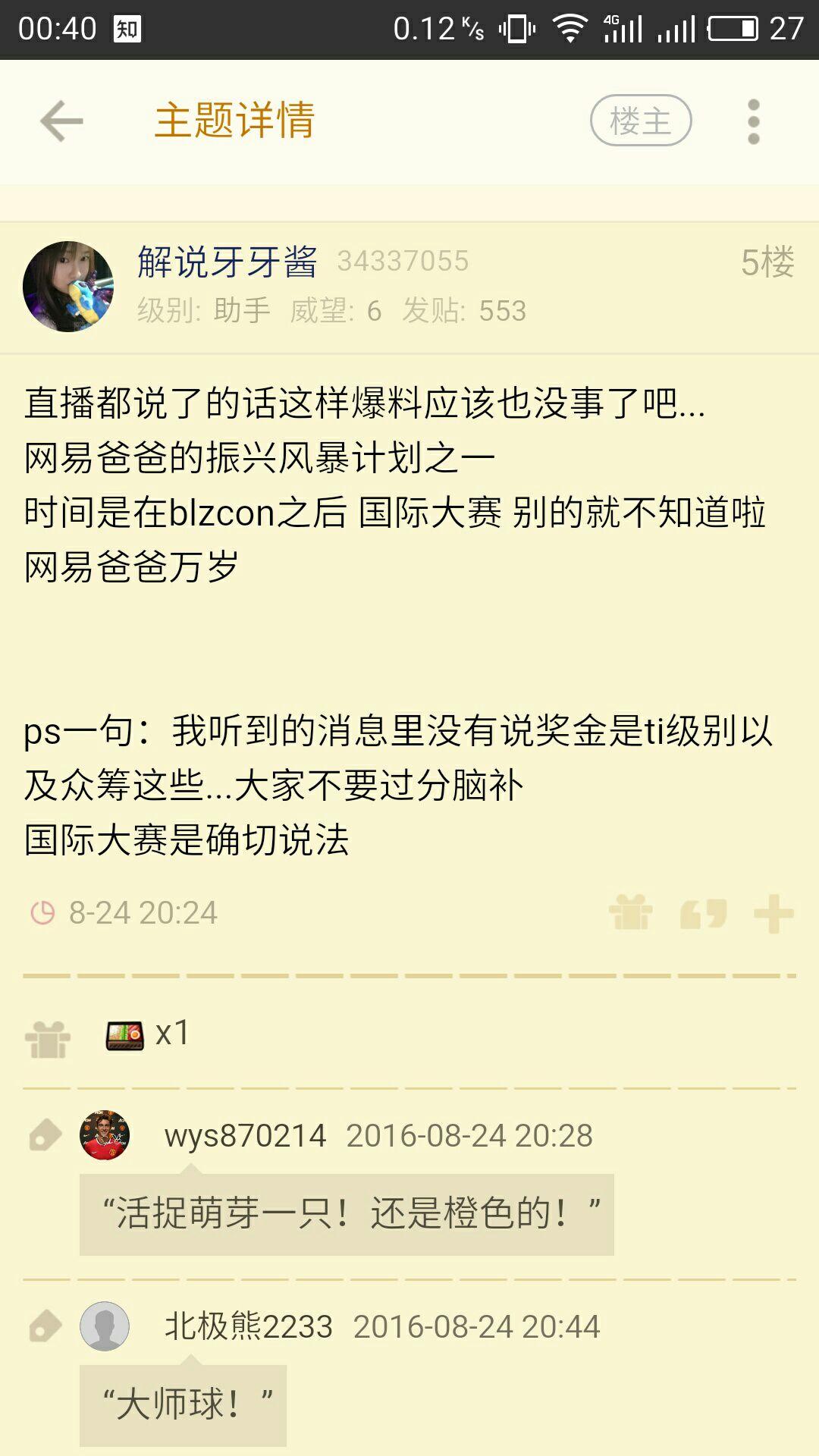Screen dimensions: 819x1456
Task: Quote the 5楼 post
Action: (x=703, y=912)
